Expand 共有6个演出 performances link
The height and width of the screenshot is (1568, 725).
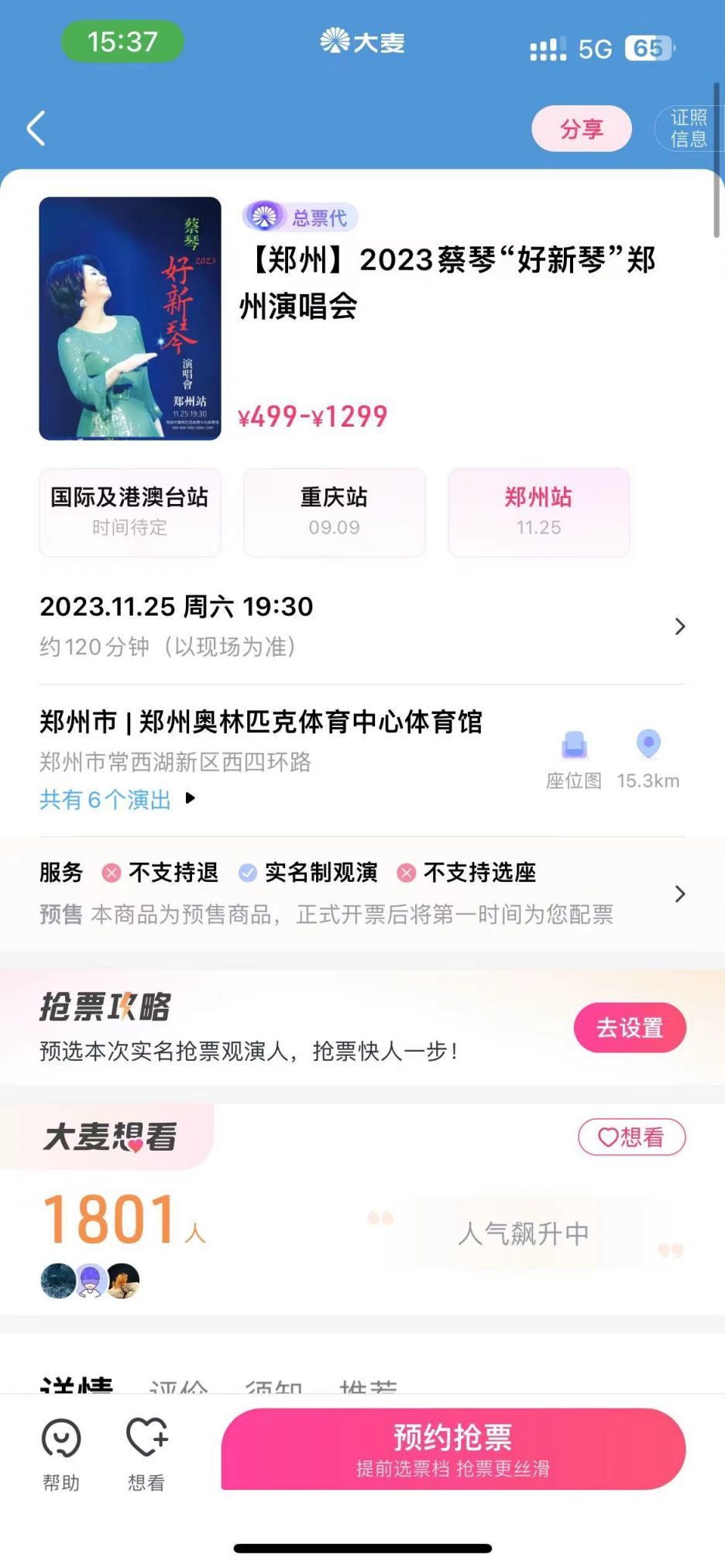point(118,799)
